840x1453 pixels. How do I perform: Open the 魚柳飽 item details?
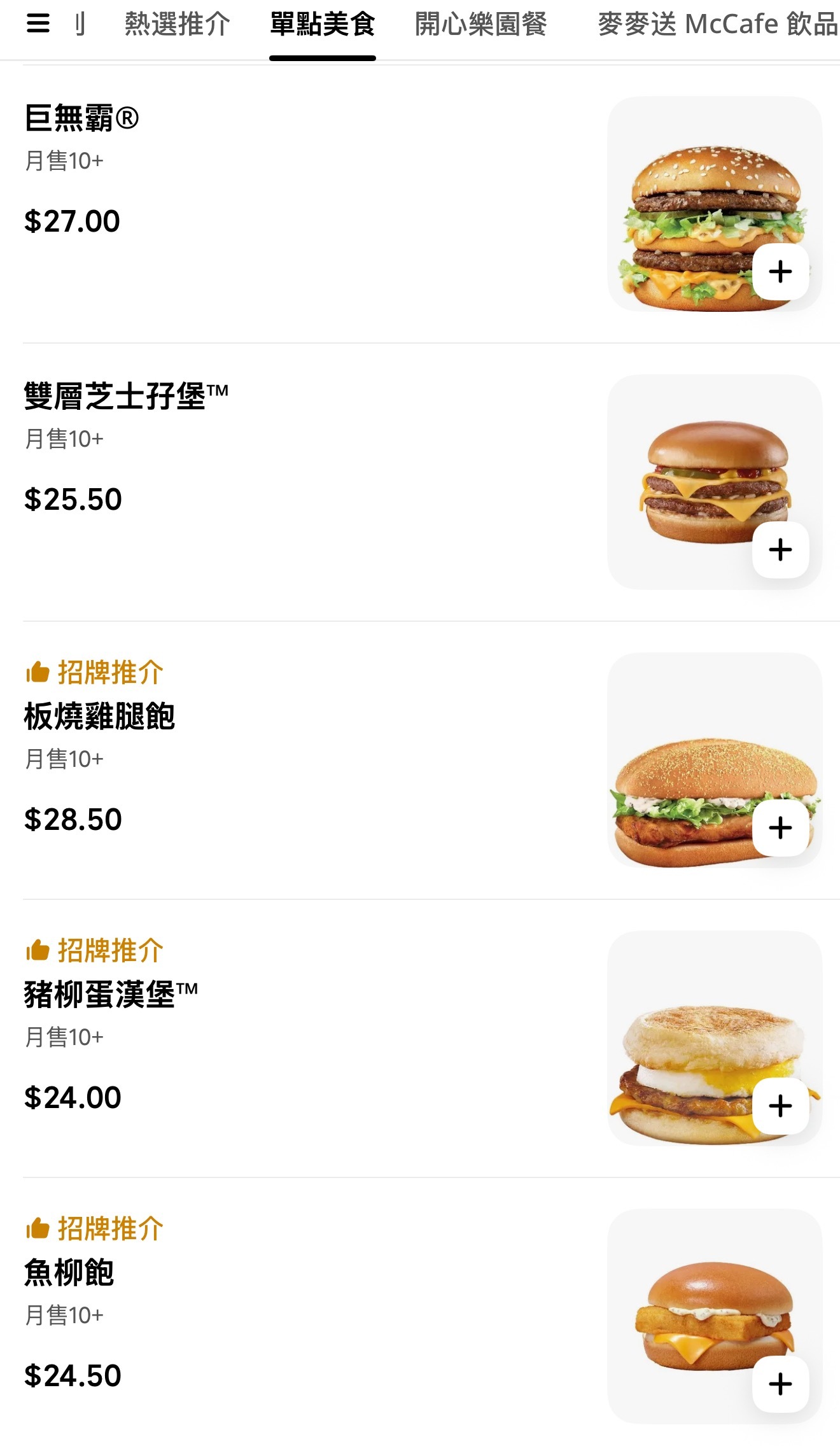pos(69,1273)
